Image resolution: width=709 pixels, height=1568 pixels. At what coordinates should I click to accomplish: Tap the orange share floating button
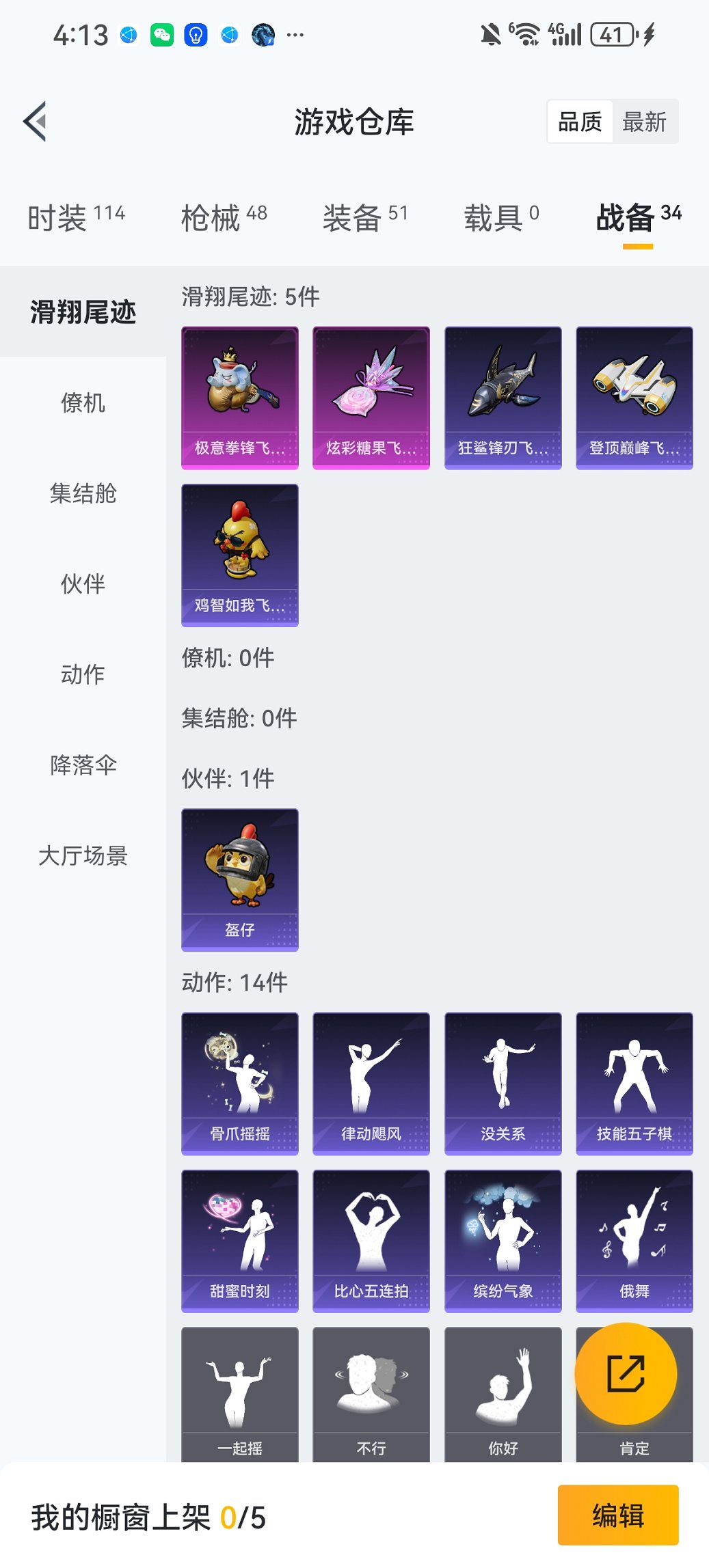(x=626, y=1373)
